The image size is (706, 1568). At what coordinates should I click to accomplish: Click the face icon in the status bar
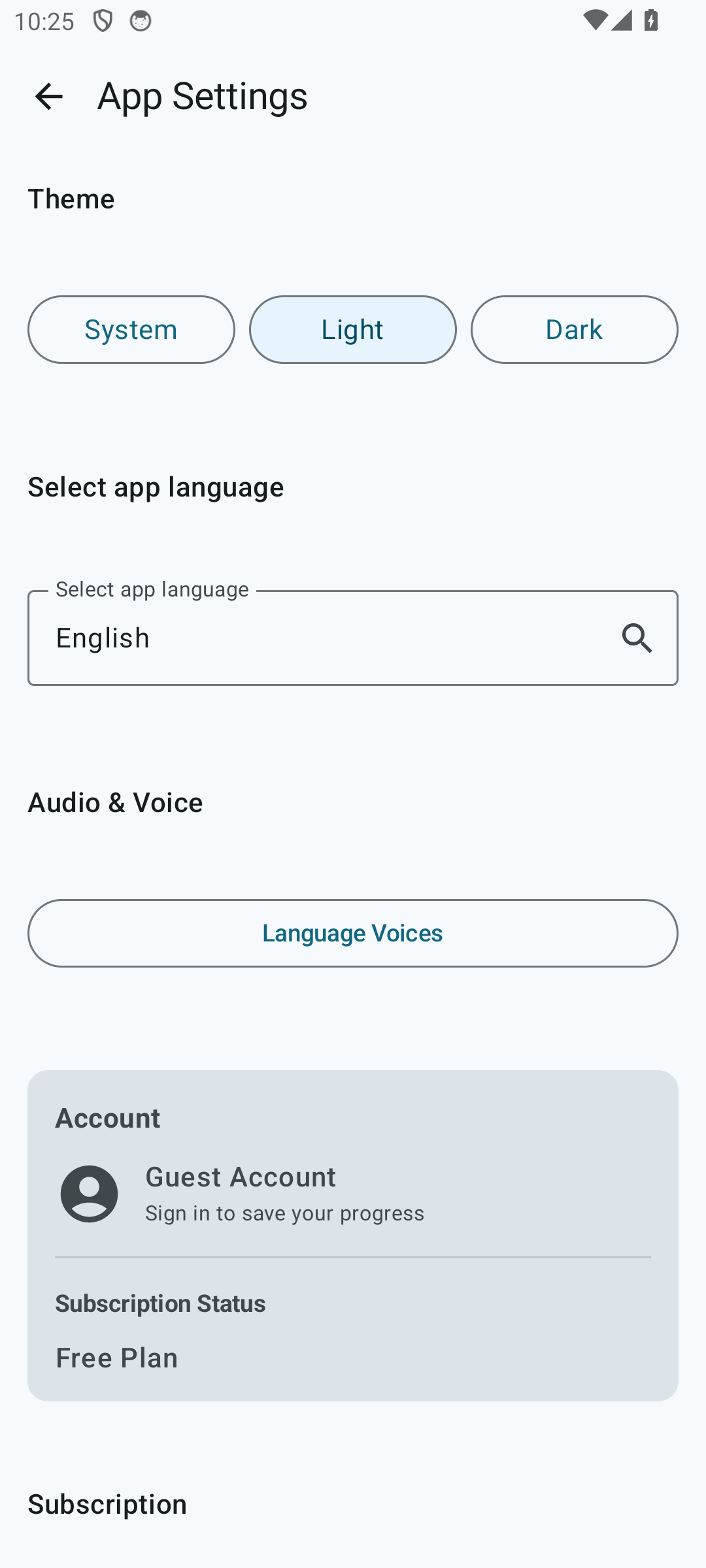point(141,21)
